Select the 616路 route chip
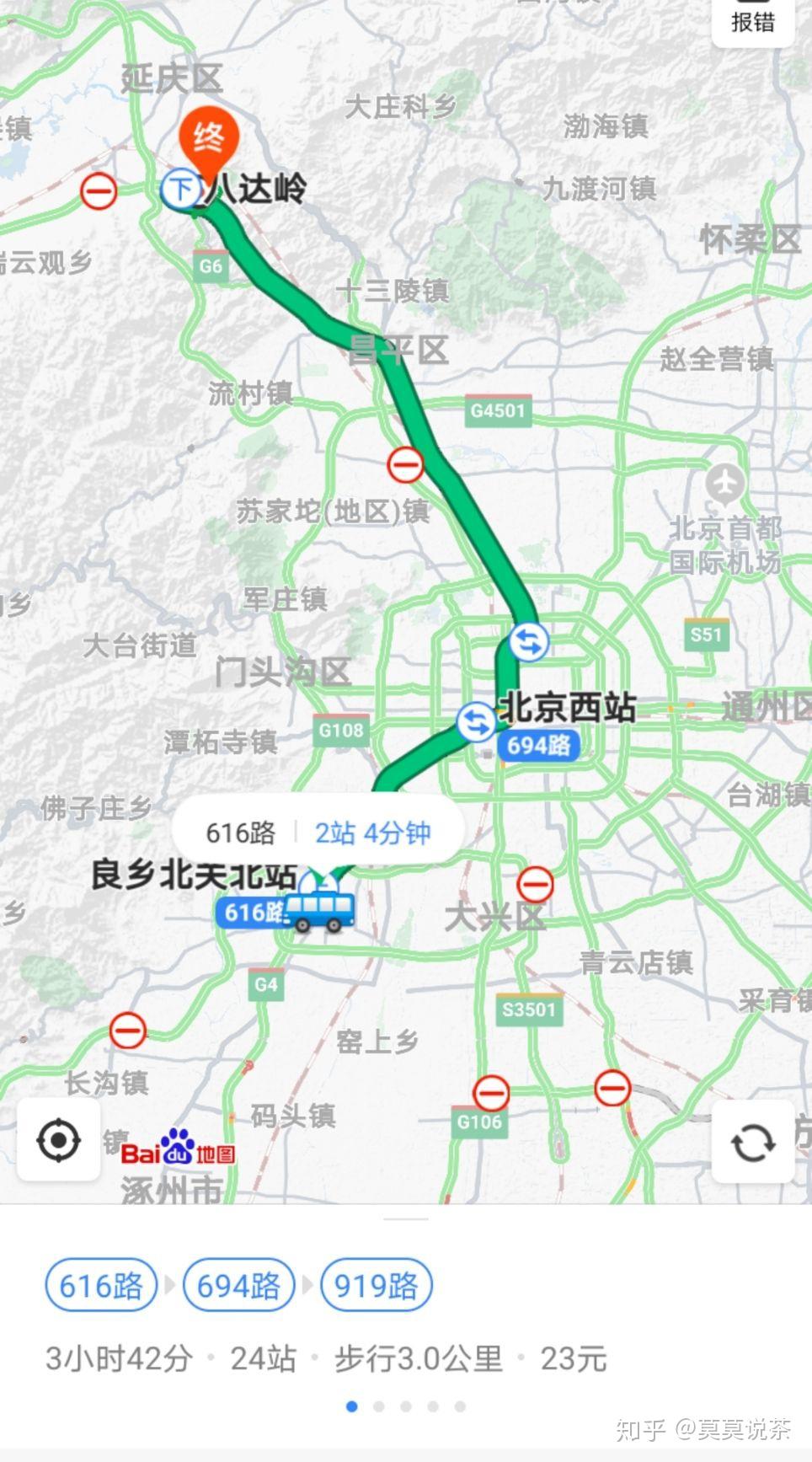The height and width of the screenshot is (1462, 812). [x=101, y=1285]
